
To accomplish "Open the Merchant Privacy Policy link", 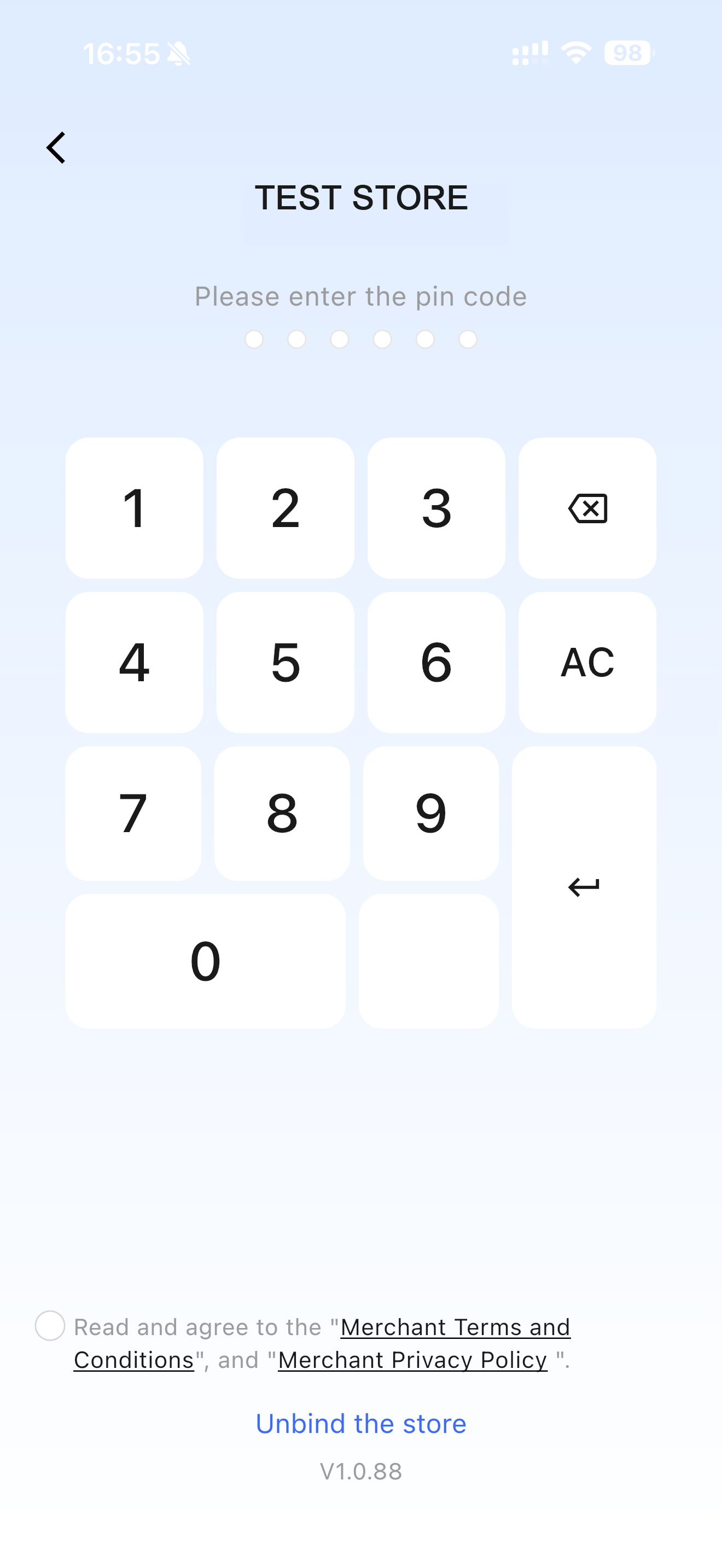I will tap(412, 1360).
